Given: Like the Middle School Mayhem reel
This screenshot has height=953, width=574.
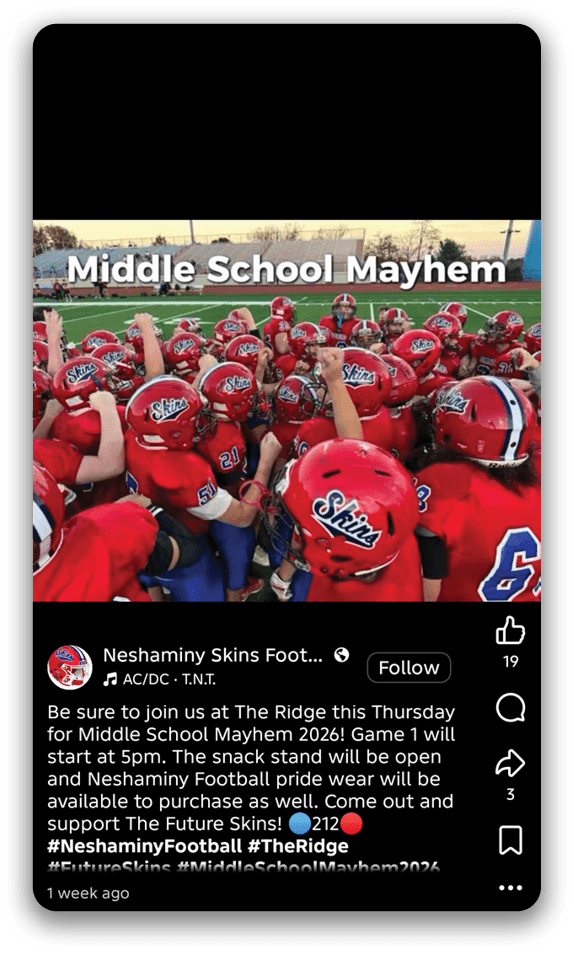Looking at the screenshot, I should [x=510, y=630].
